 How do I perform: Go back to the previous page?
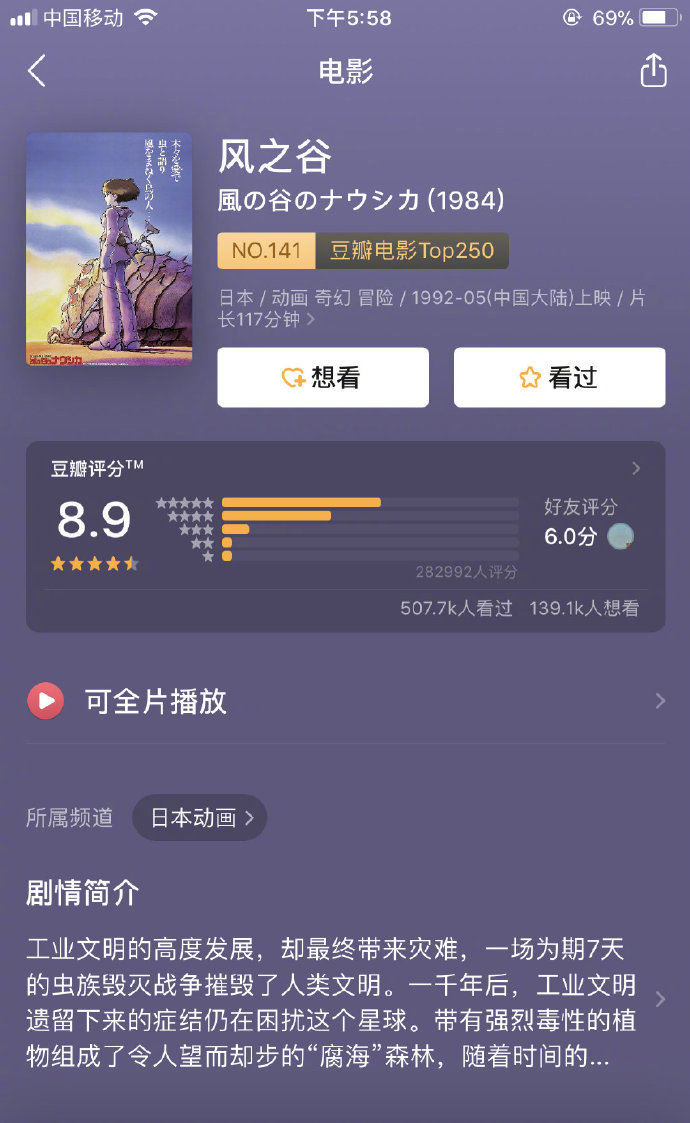pos(37,71)
